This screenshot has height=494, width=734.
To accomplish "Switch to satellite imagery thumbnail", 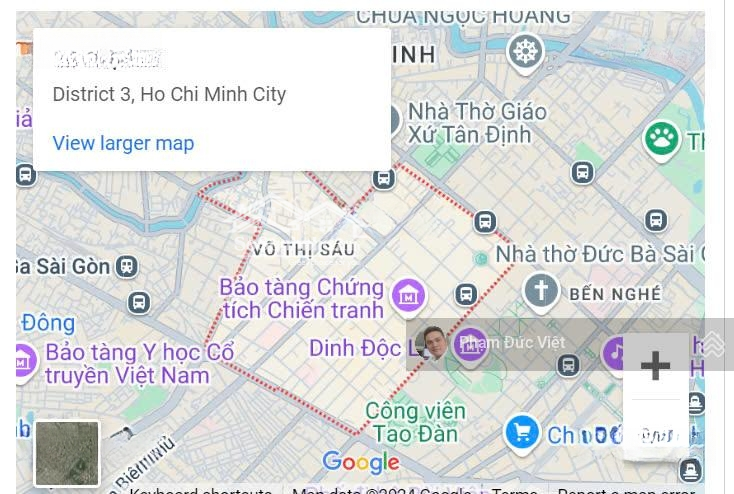I will 67,453.
